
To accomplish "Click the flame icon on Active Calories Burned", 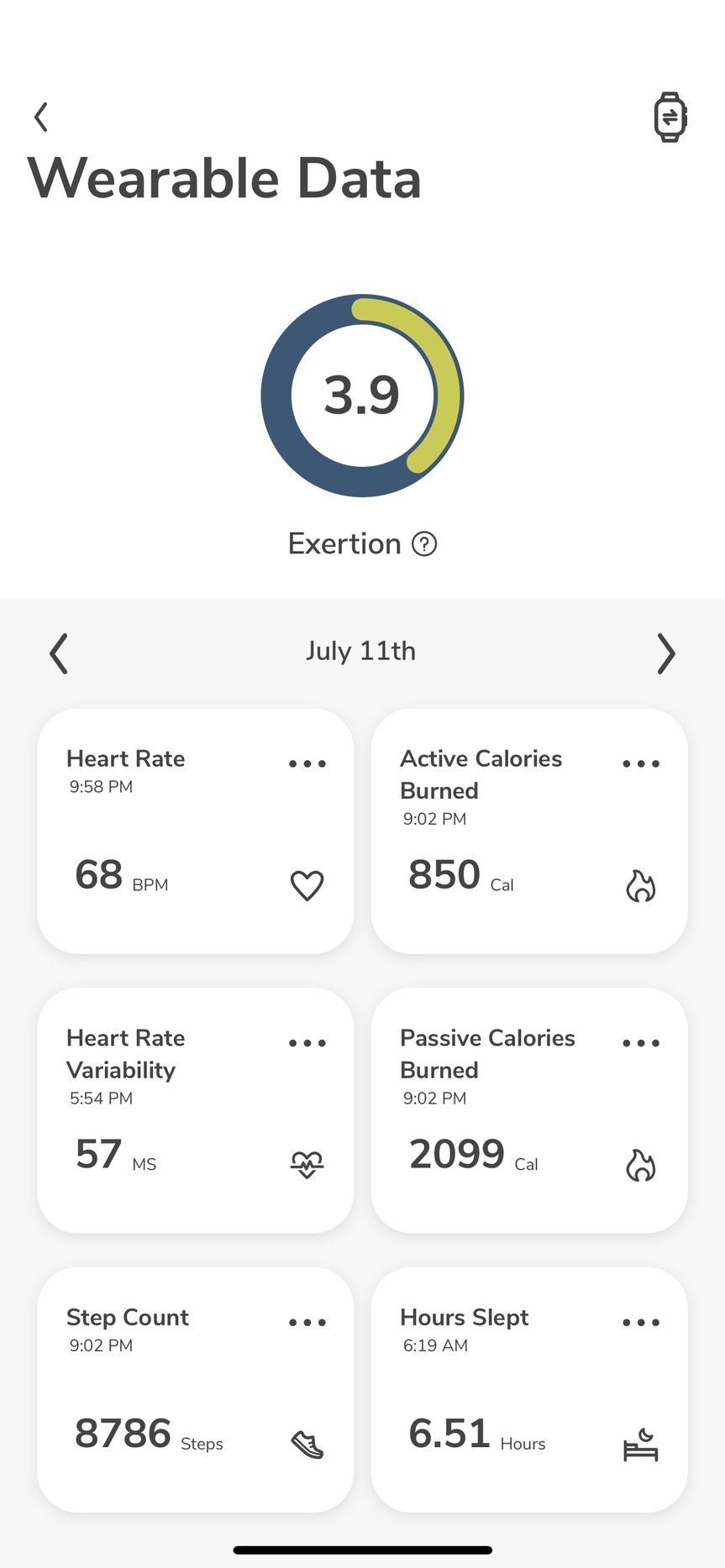I will (x=641, y=885).
